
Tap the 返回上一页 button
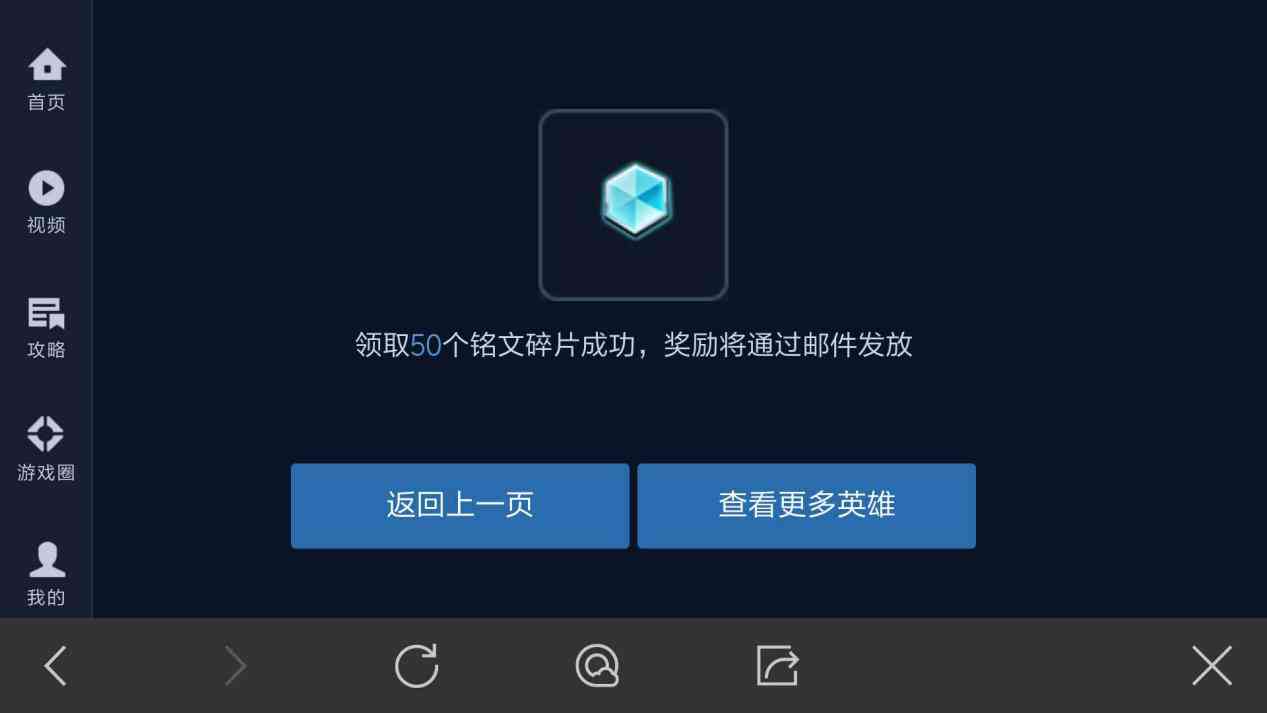pos(460,505)
